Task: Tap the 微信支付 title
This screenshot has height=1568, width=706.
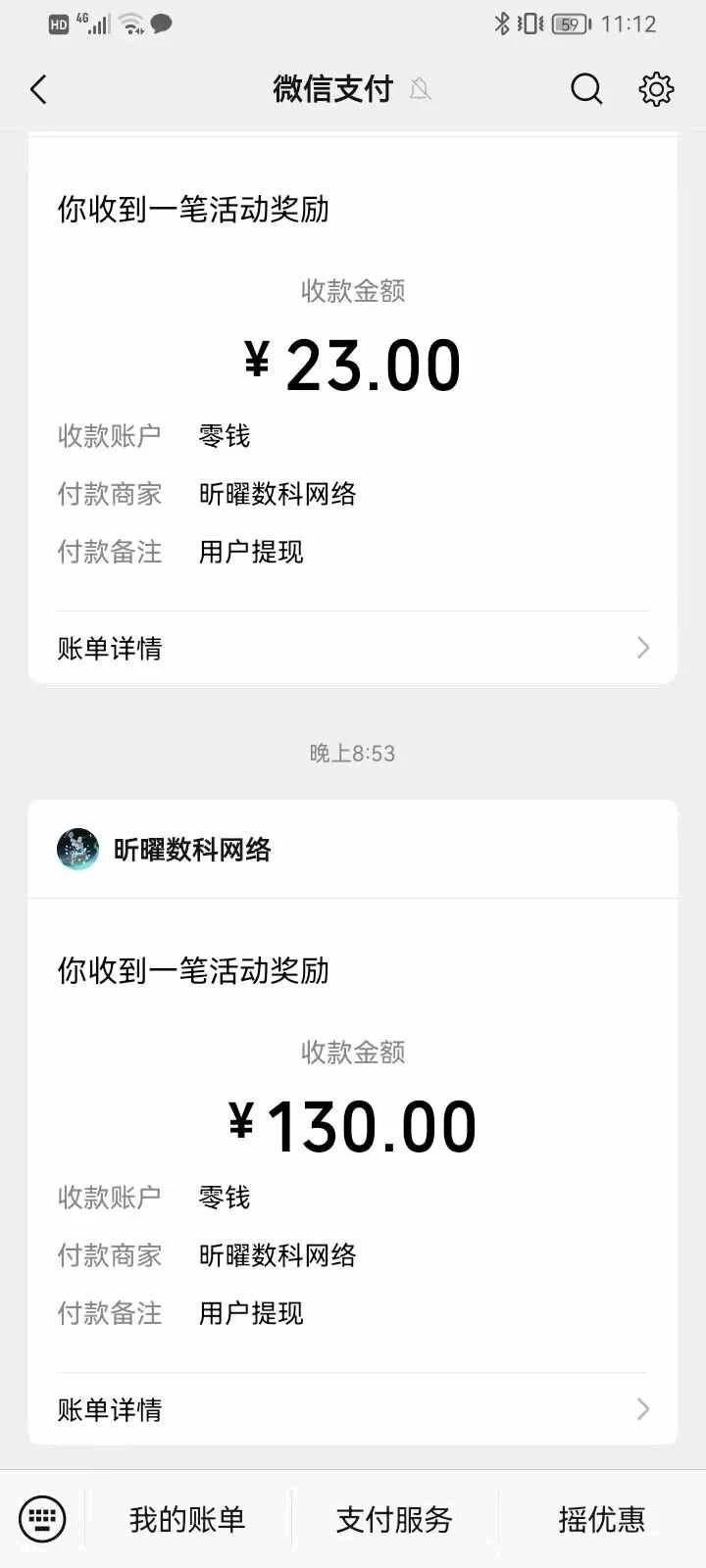Action: 331,88
